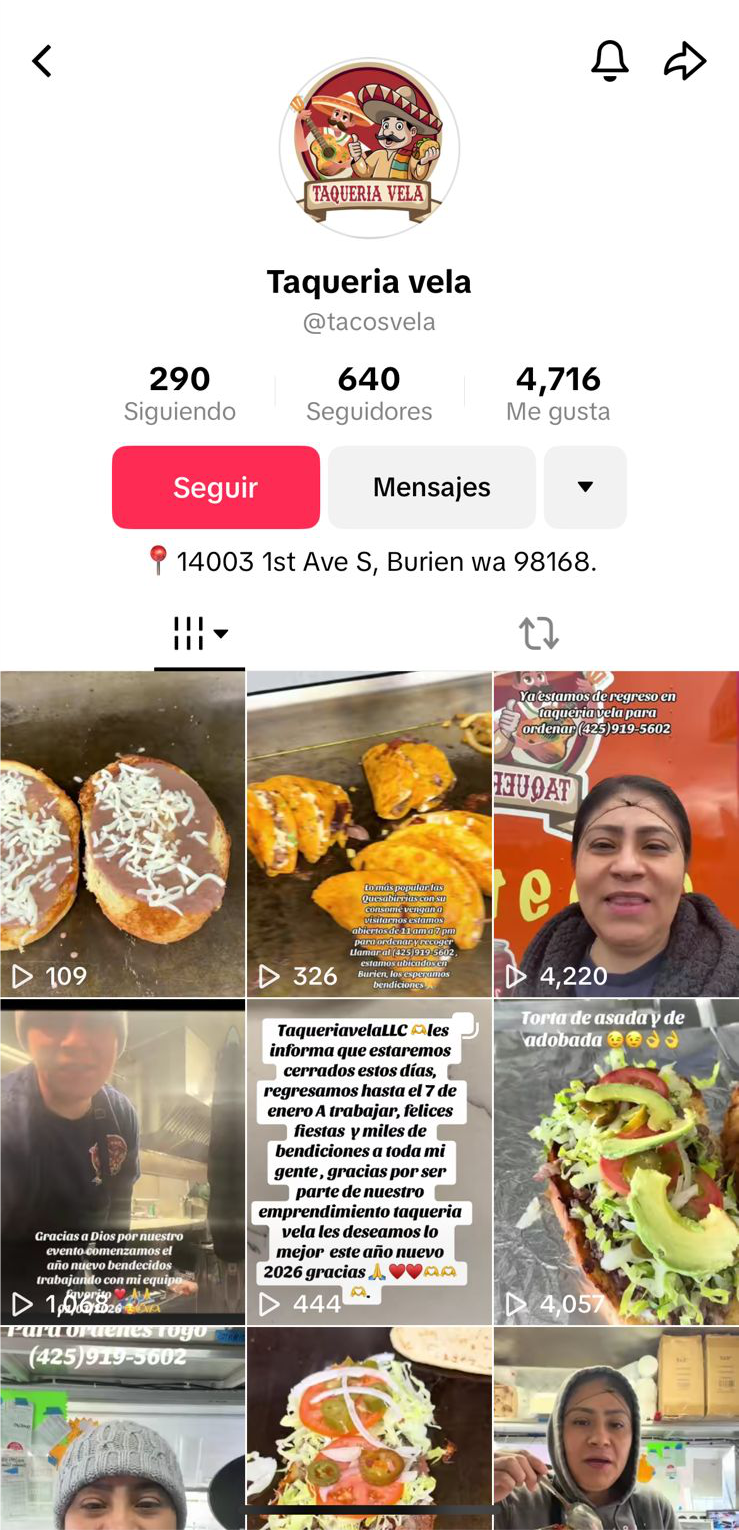Screen dimensions: 739x1530
Task: Open the closing announcement video with 444 views
Action: tap(369, 1162)
